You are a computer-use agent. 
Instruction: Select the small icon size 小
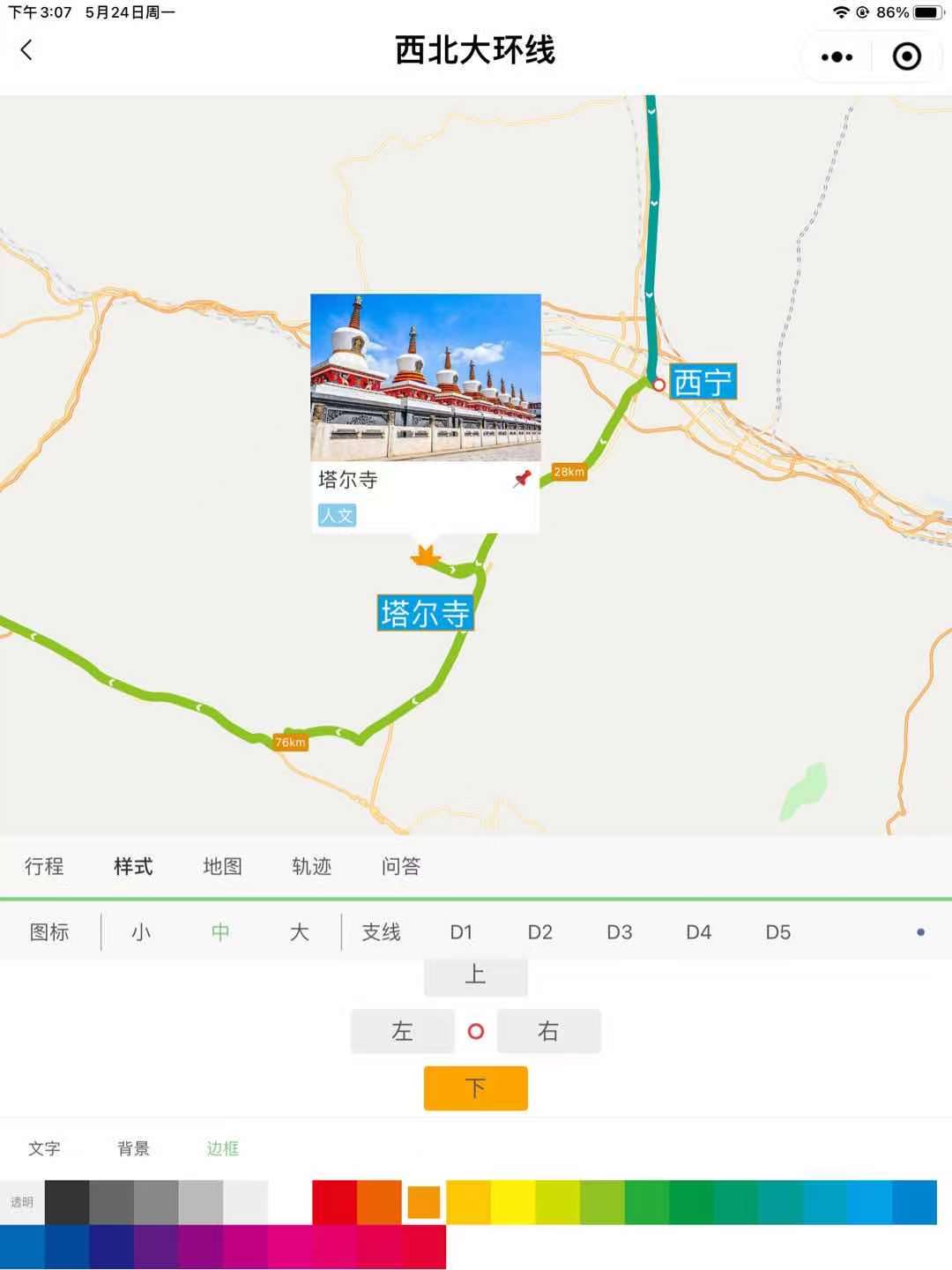click(x=141, y=932)
